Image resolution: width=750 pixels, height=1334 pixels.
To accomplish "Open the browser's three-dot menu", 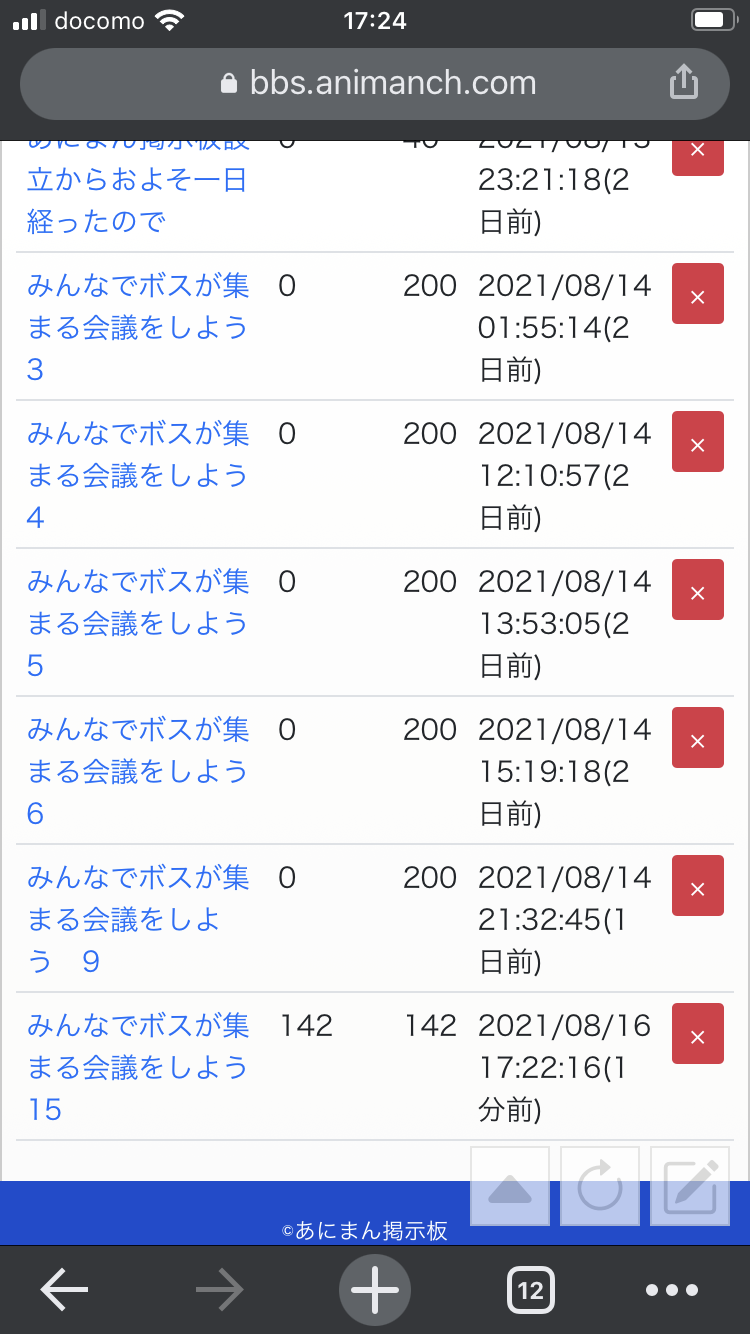I will click(x=672, y=1290).
